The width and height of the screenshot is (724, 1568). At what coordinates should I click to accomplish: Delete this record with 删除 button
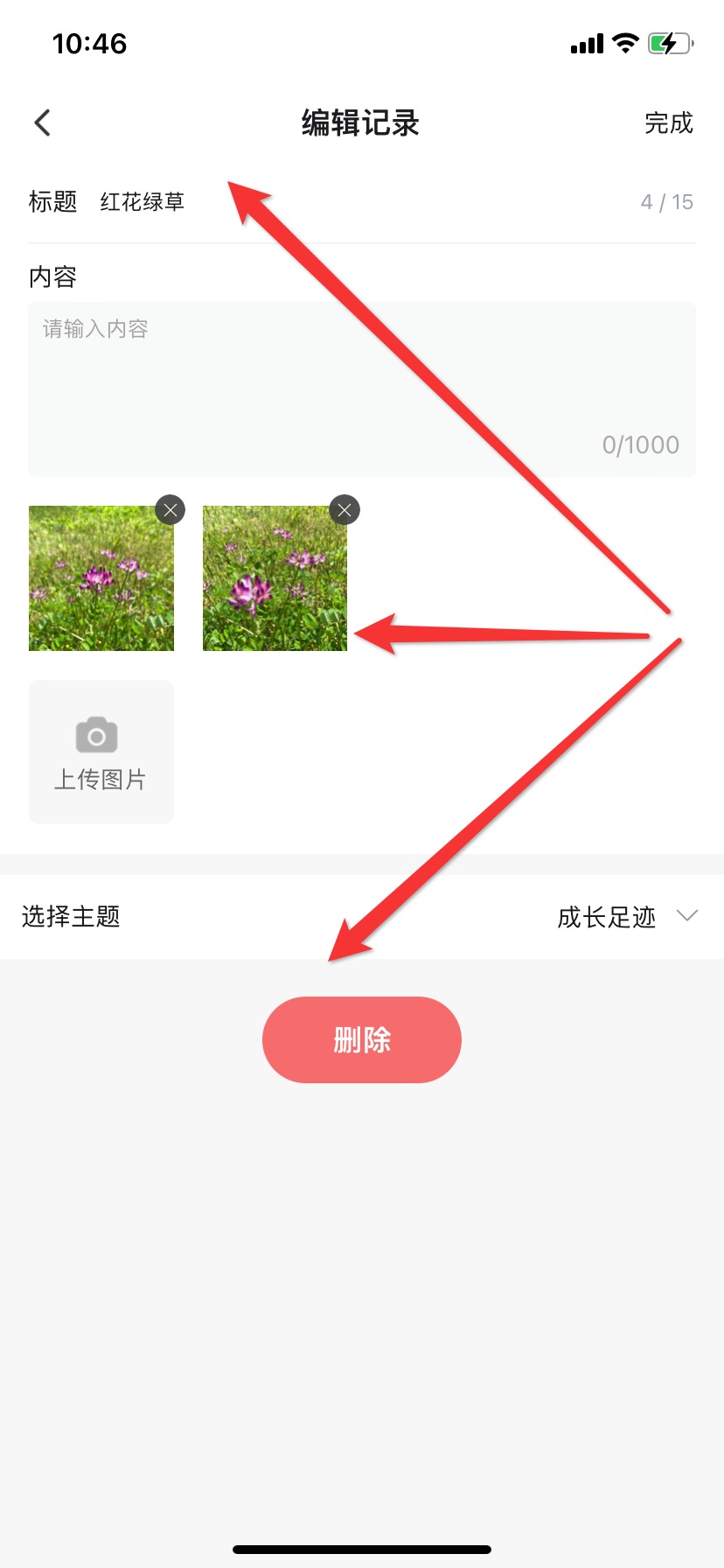(x=362, y=1039)
